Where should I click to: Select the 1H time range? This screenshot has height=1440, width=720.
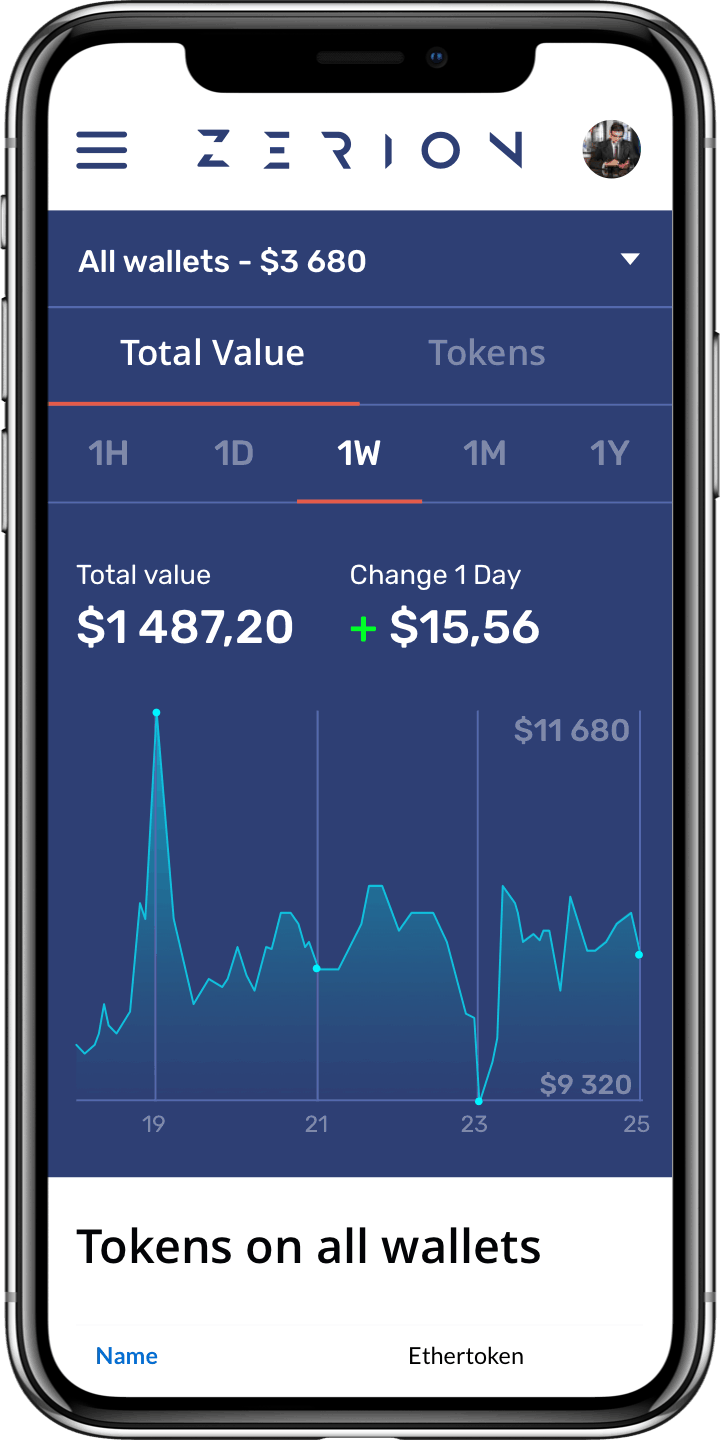tap(108, 454)
